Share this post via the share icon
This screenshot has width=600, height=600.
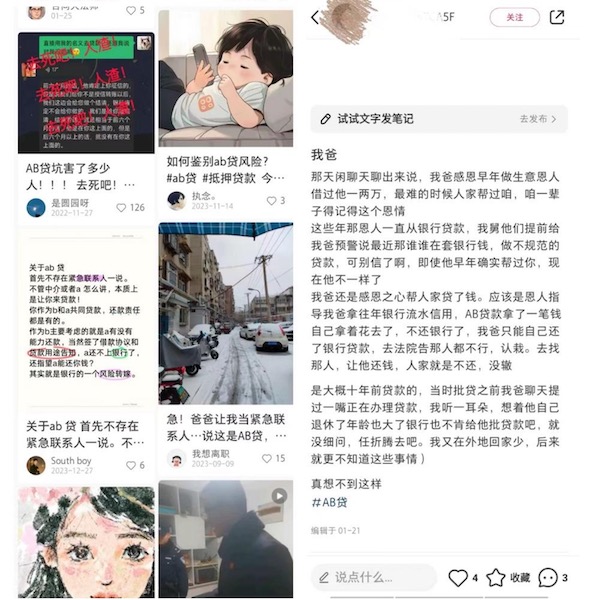(x=557, y=17)
